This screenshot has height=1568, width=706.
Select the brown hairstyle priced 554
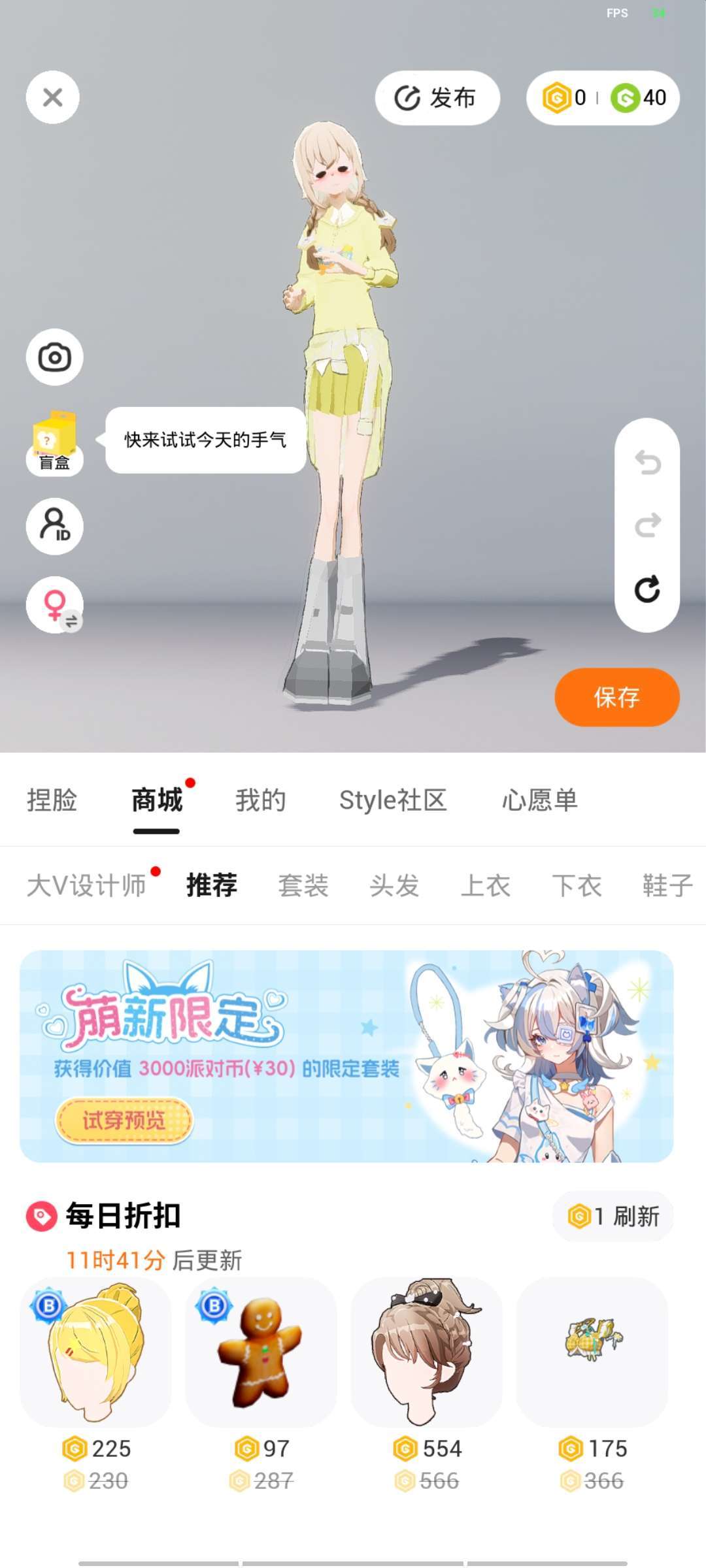426,1352
